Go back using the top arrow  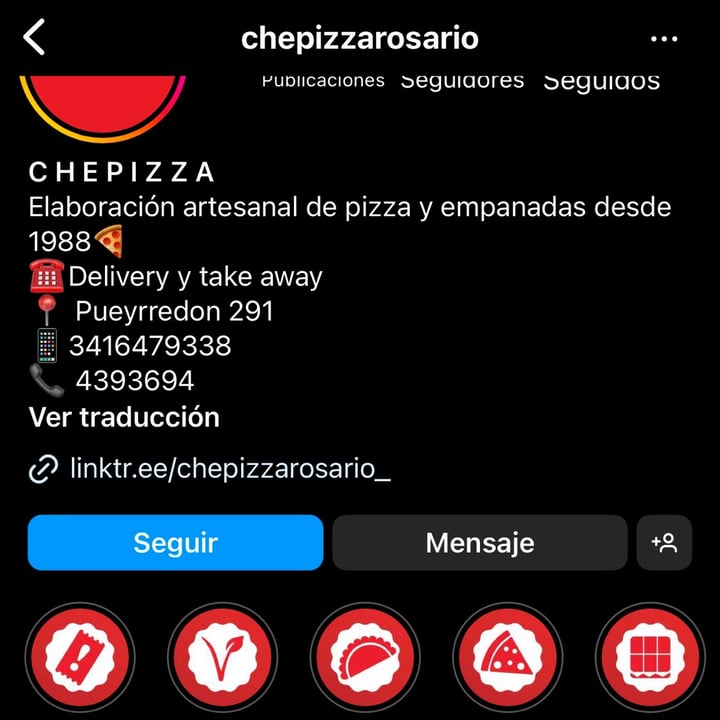pos(35,38)
